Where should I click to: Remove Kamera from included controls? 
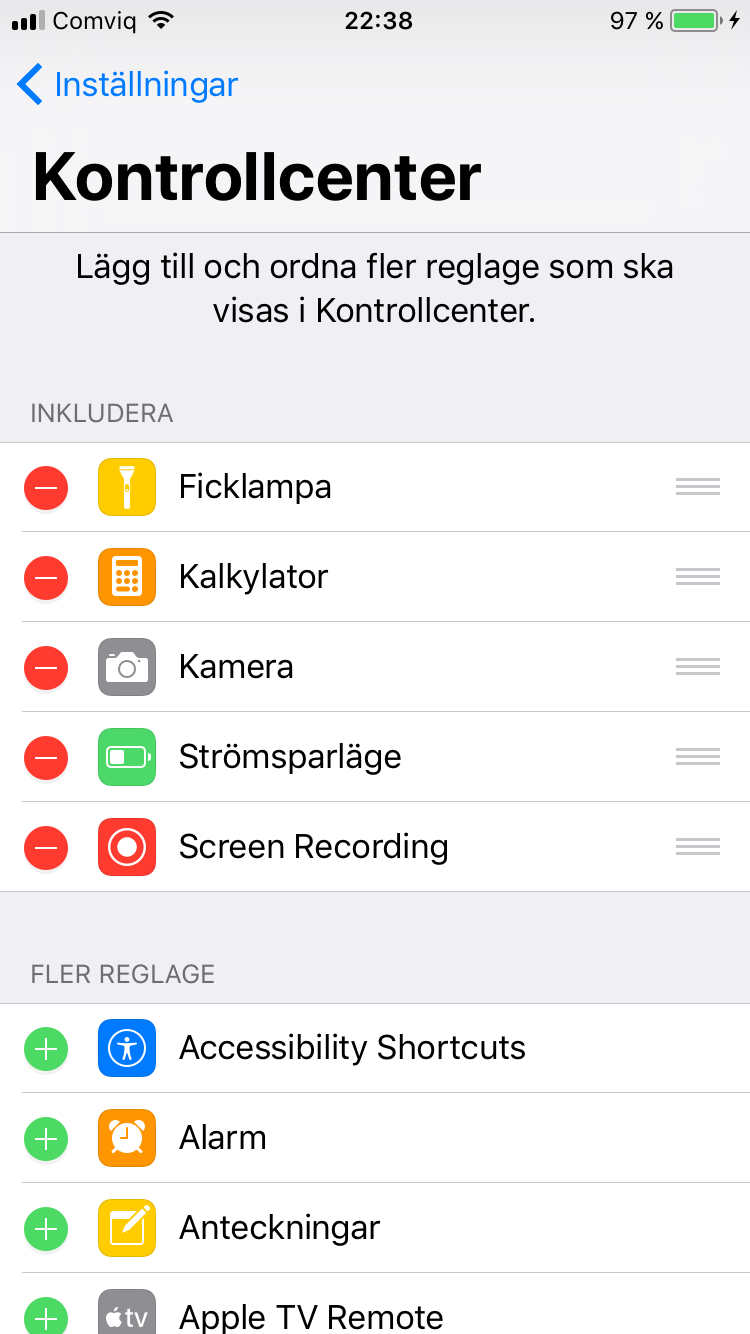46,668
